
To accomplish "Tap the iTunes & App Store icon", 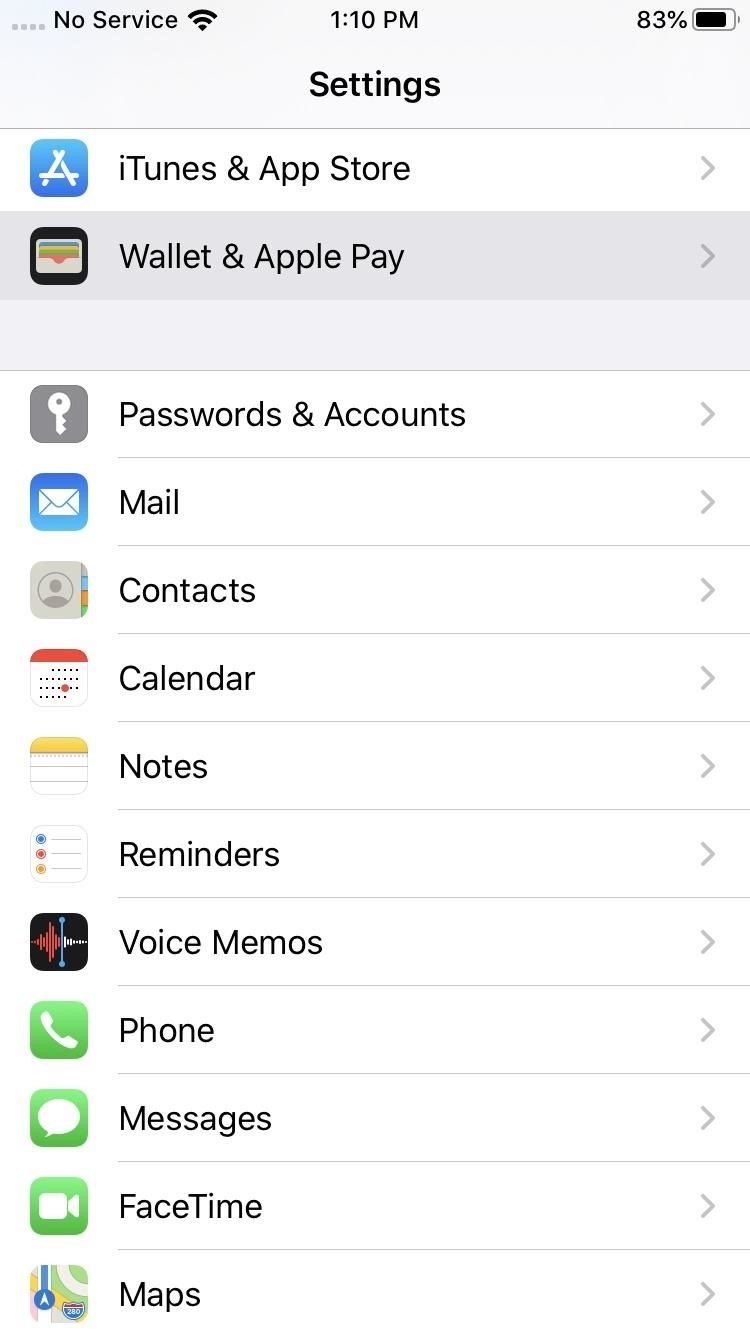I will (58, 168).
